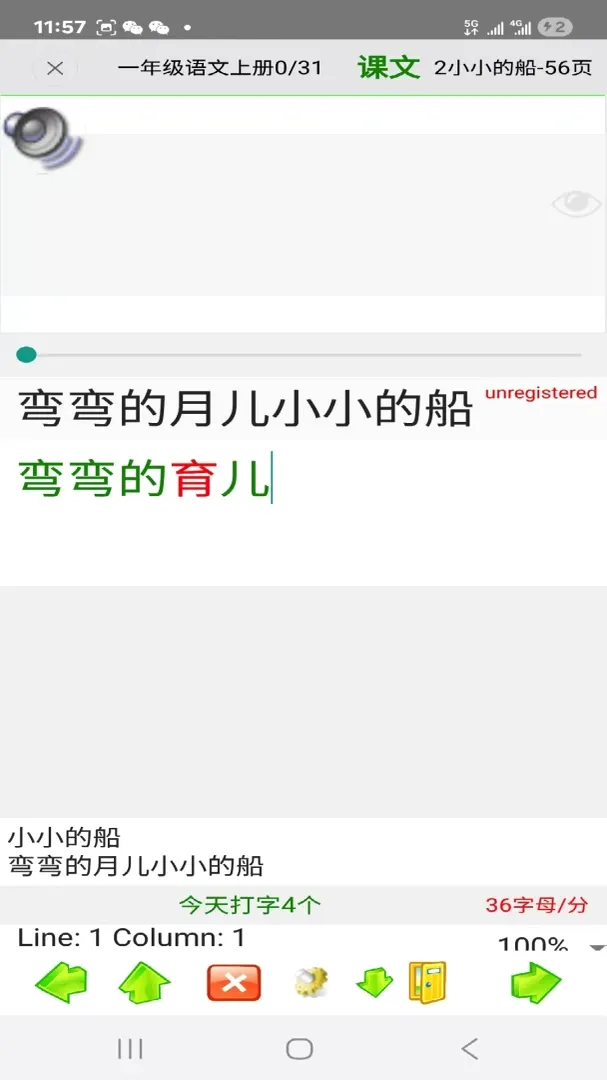
Task: Go to the home screen
Action: coord(300,1049)
